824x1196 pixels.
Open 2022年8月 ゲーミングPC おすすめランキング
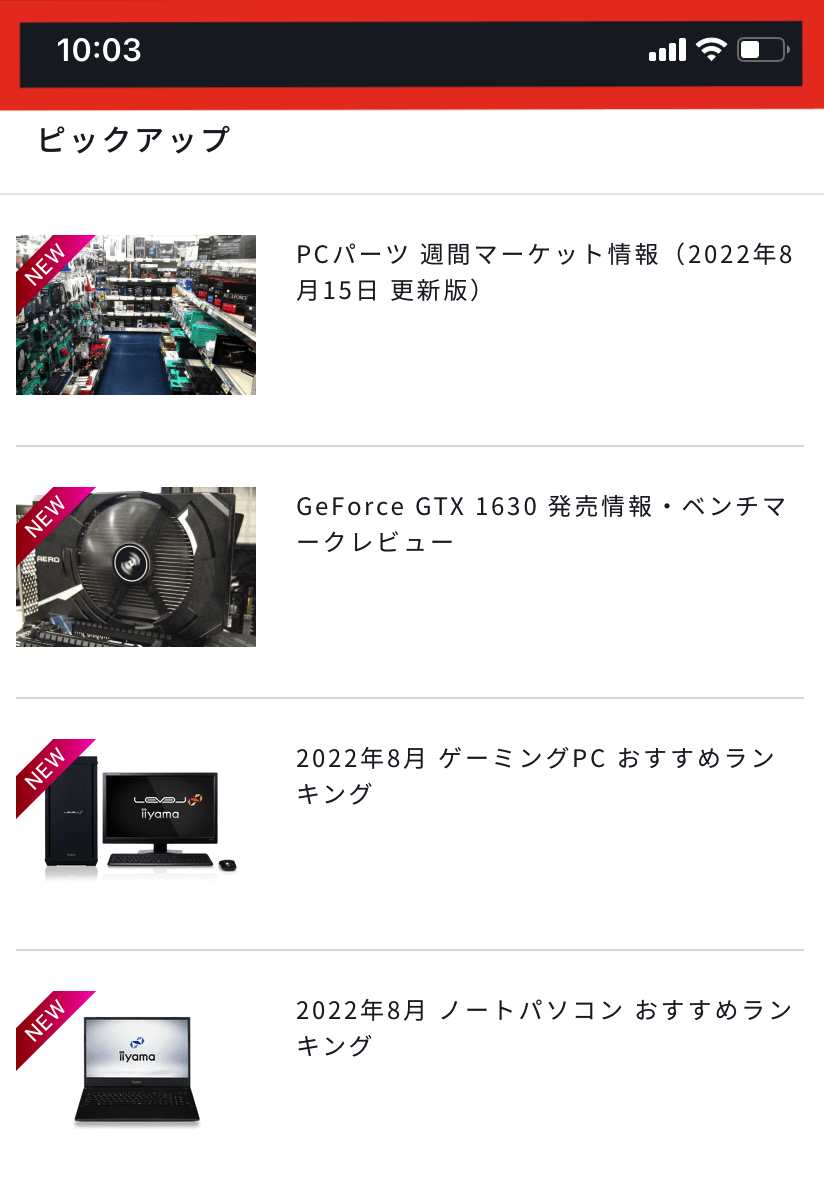coord(534,776)
